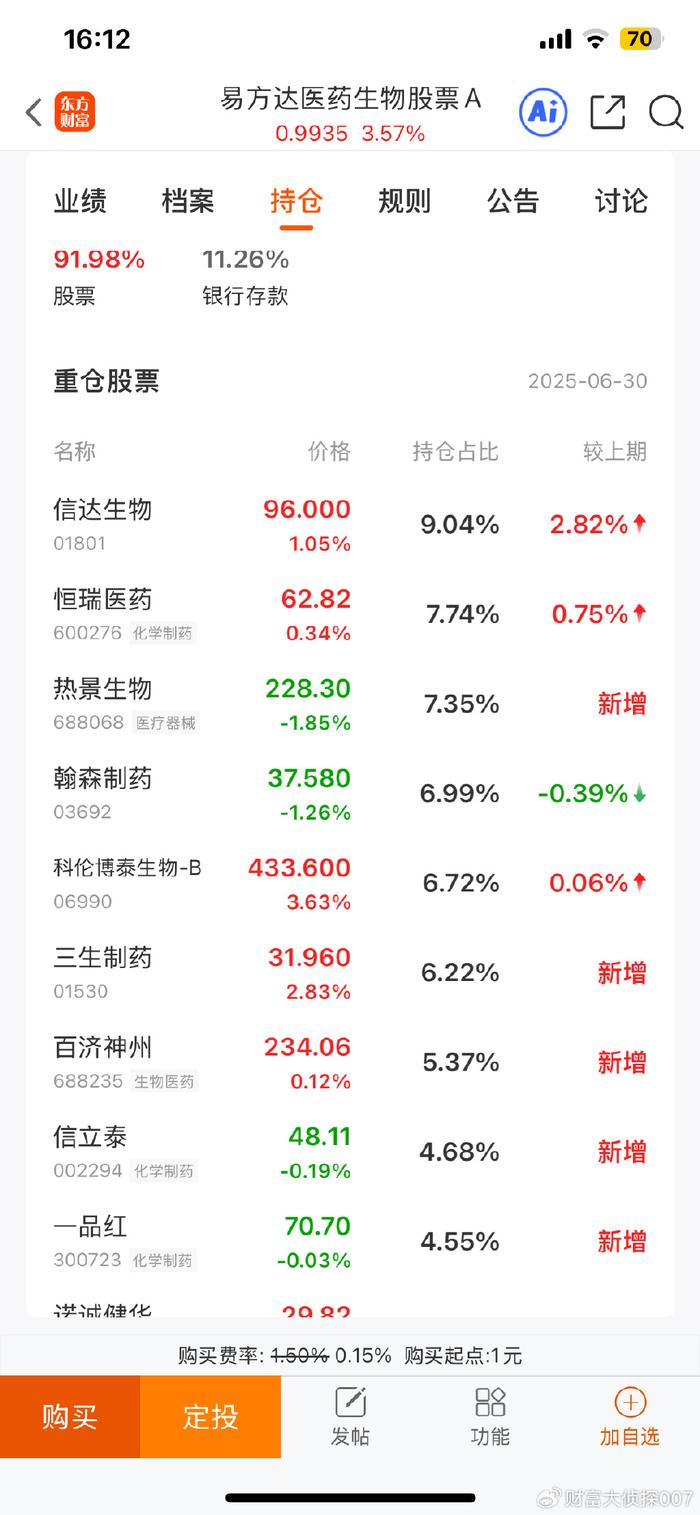The image size is (700, 1515).
Task: Select the 规则 tab
Action: tap(404, 201)
